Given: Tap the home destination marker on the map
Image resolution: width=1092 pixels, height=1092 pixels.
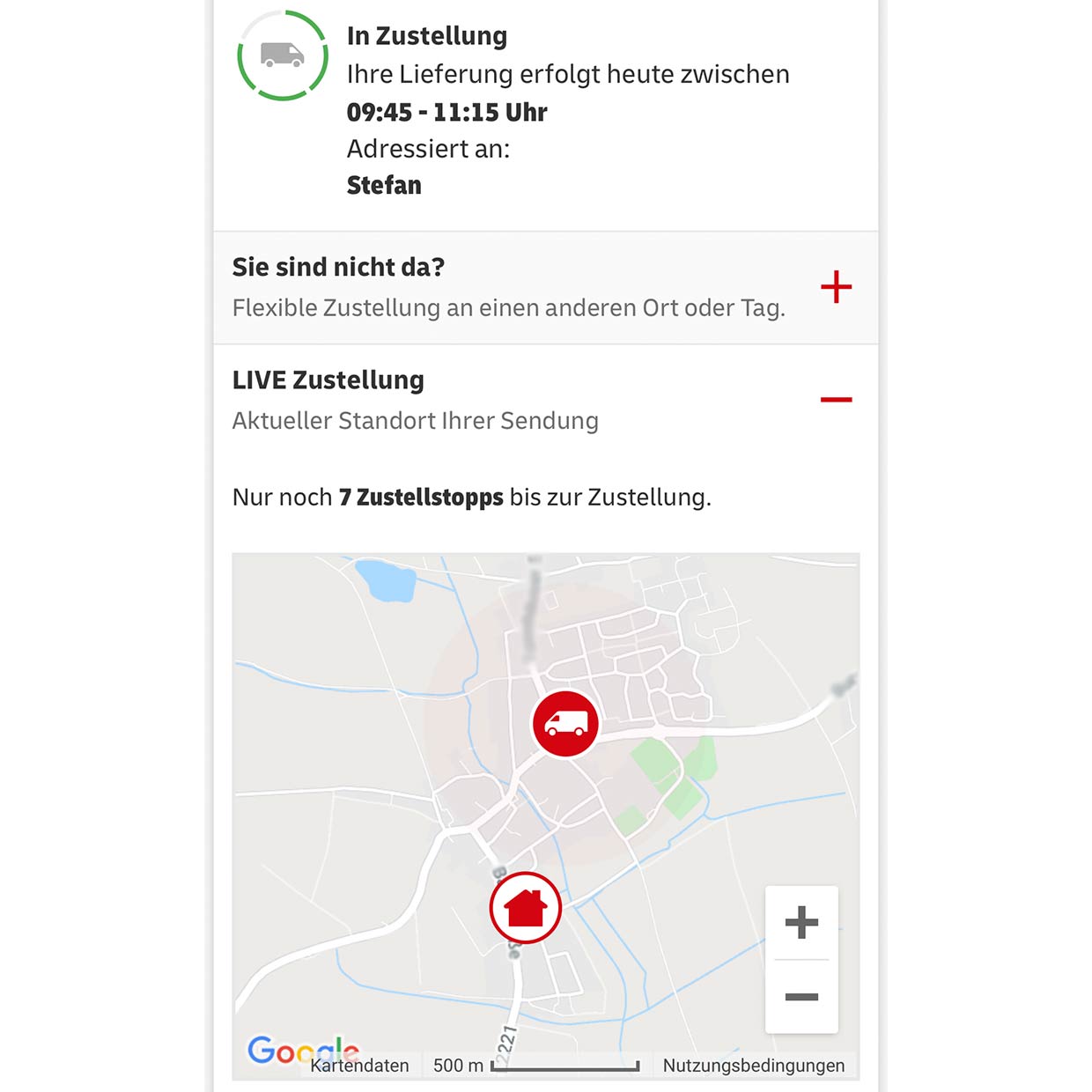Looking at the screenshot, I should click(x=526, y=907).
